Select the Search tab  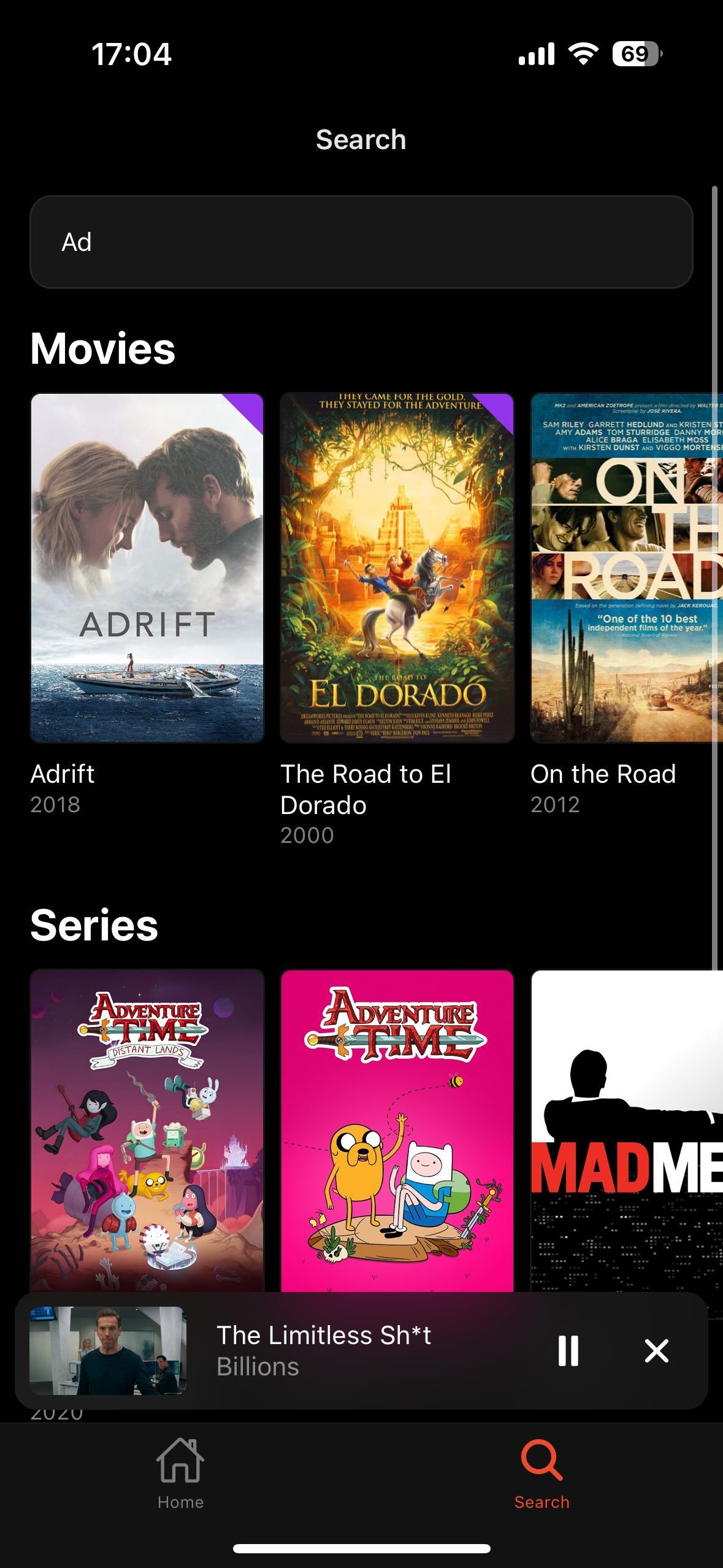tap(541, 1472)
